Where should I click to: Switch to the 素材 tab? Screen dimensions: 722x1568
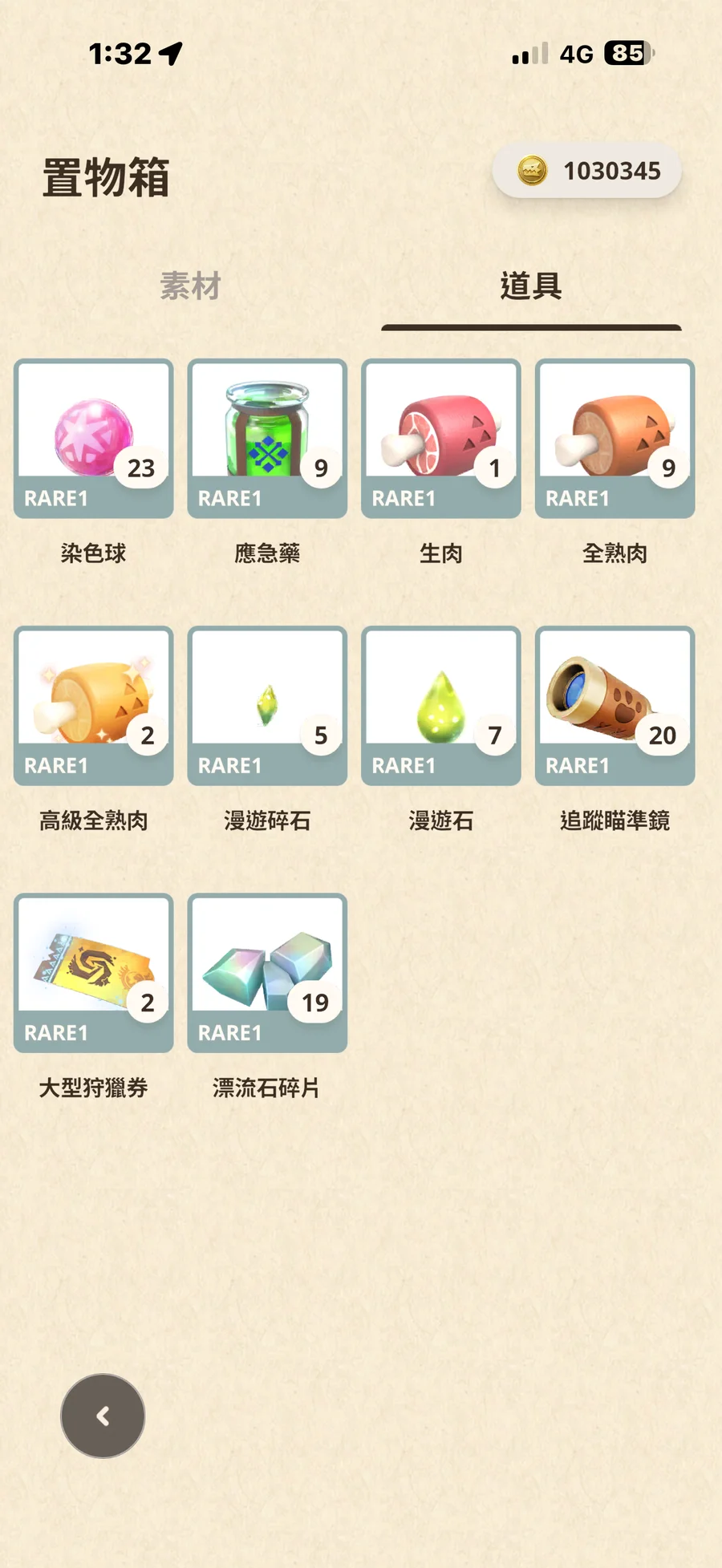pyautogui.click(x=190, y=286)
